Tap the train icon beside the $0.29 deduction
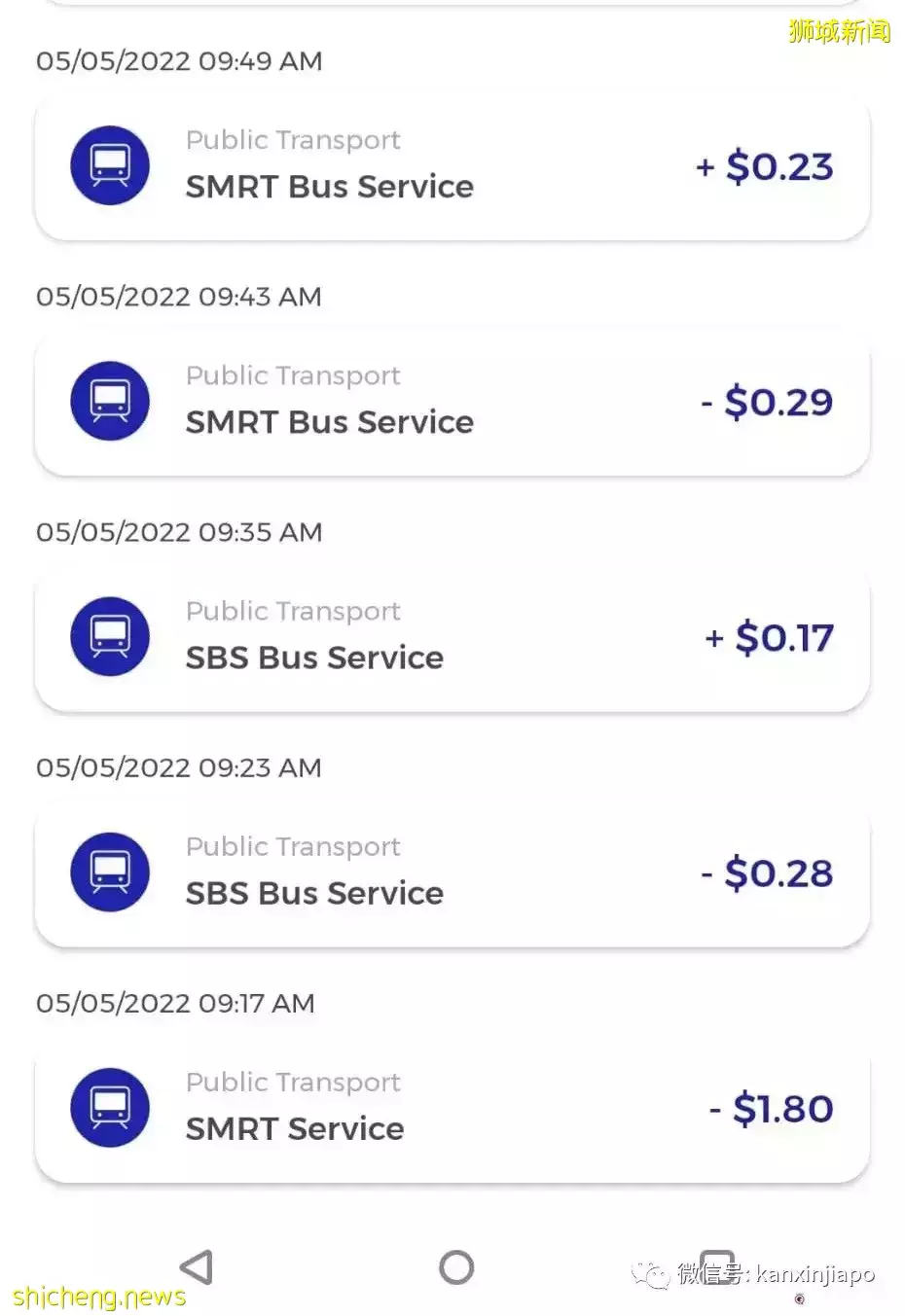This screenshot has height=1316, width=905. [x=109, y=401]
